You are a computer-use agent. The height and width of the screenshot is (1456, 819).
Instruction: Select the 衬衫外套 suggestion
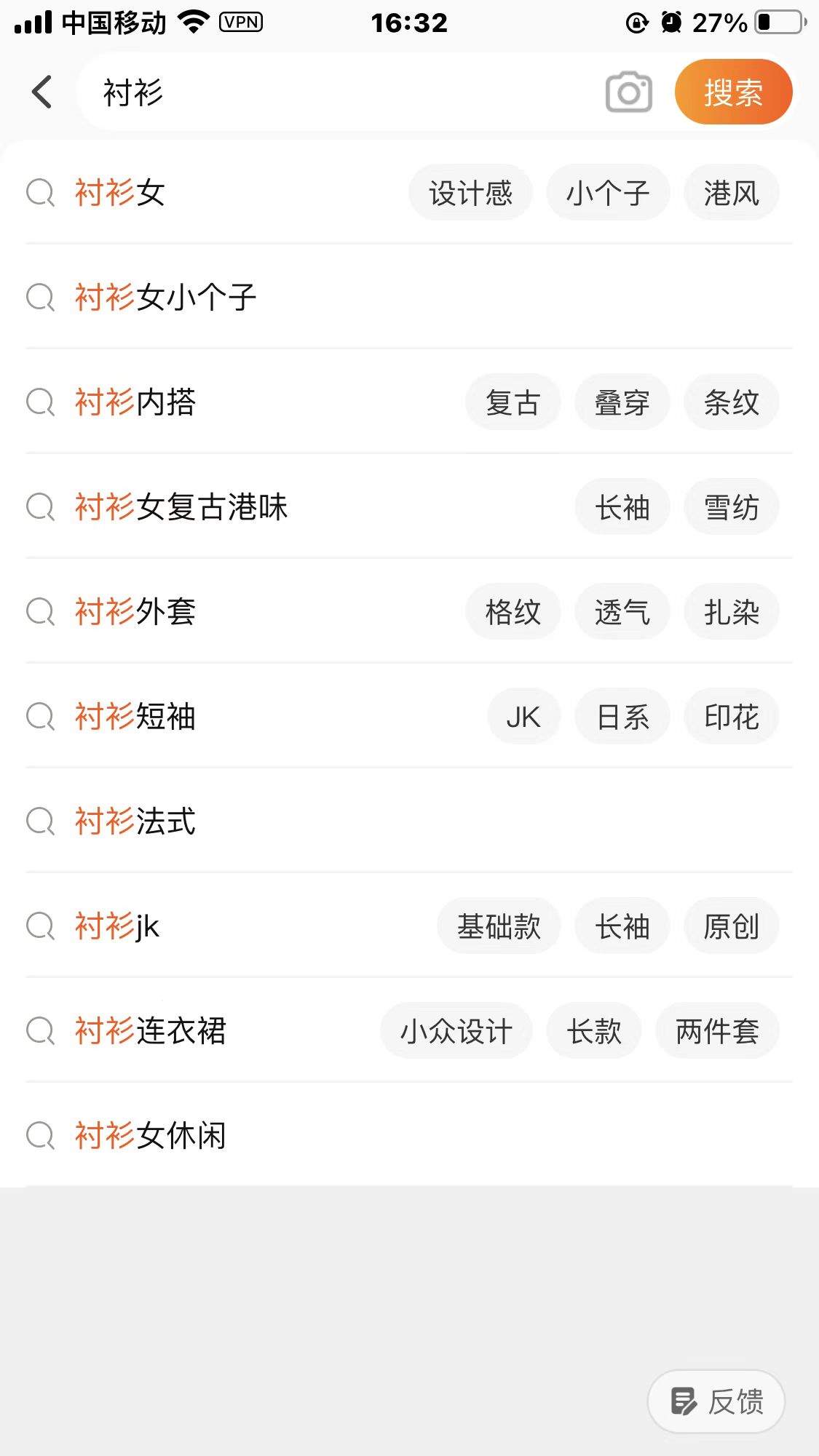pyautogui.click(x=136, y=612)
